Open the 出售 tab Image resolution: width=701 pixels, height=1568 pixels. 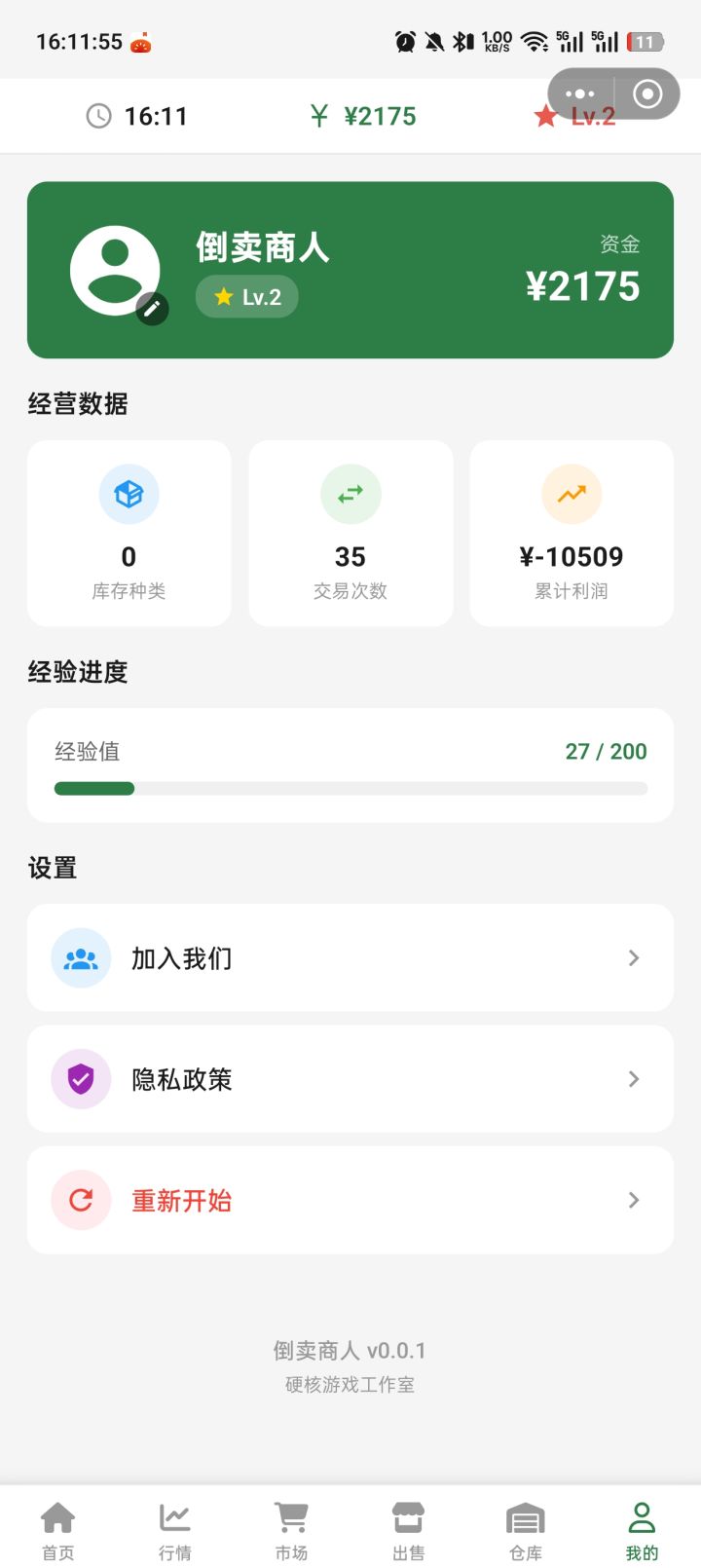tap(409, 1530)
